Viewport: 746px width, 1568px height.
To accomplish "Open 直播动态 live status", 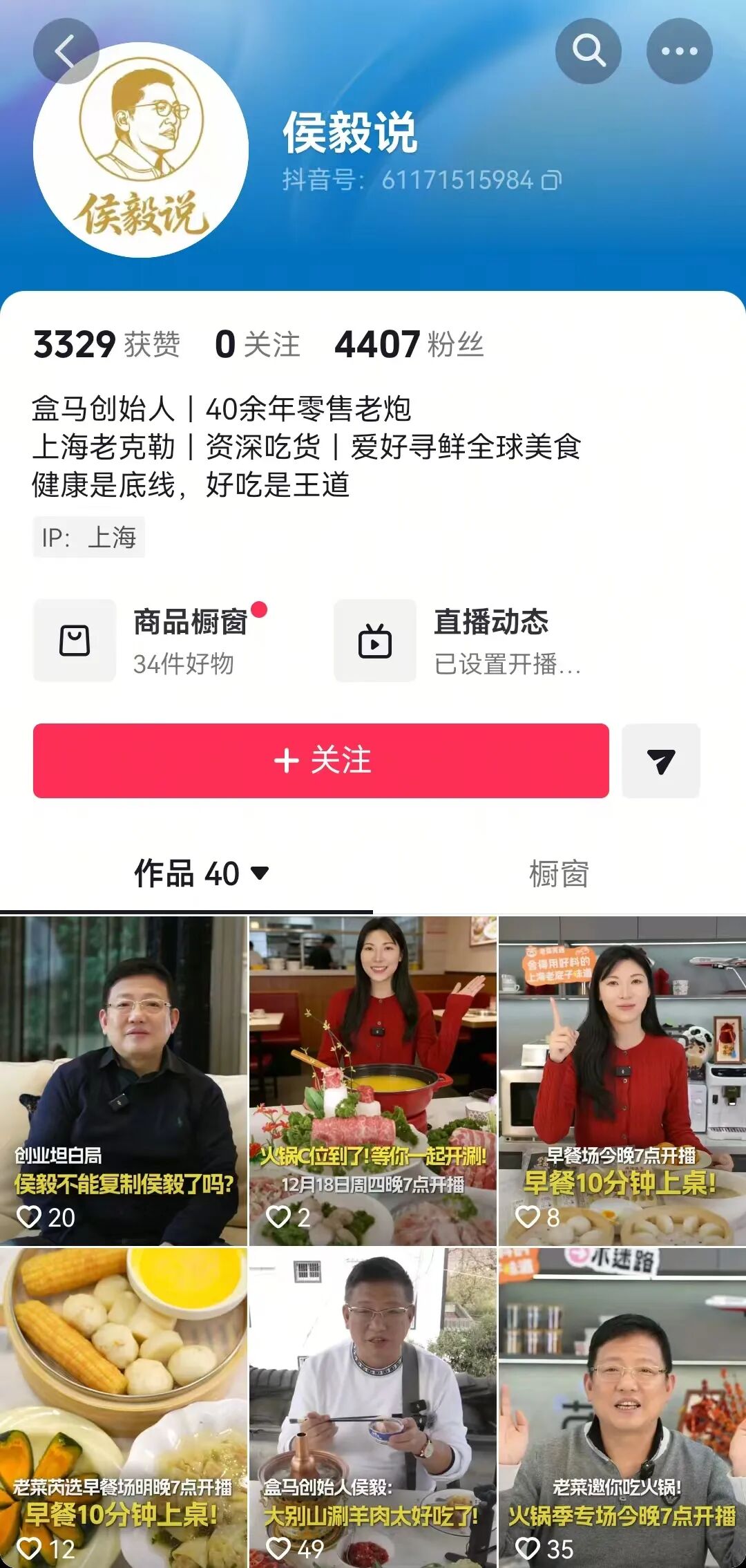I will pyautogui.click(x=459, y=641).
